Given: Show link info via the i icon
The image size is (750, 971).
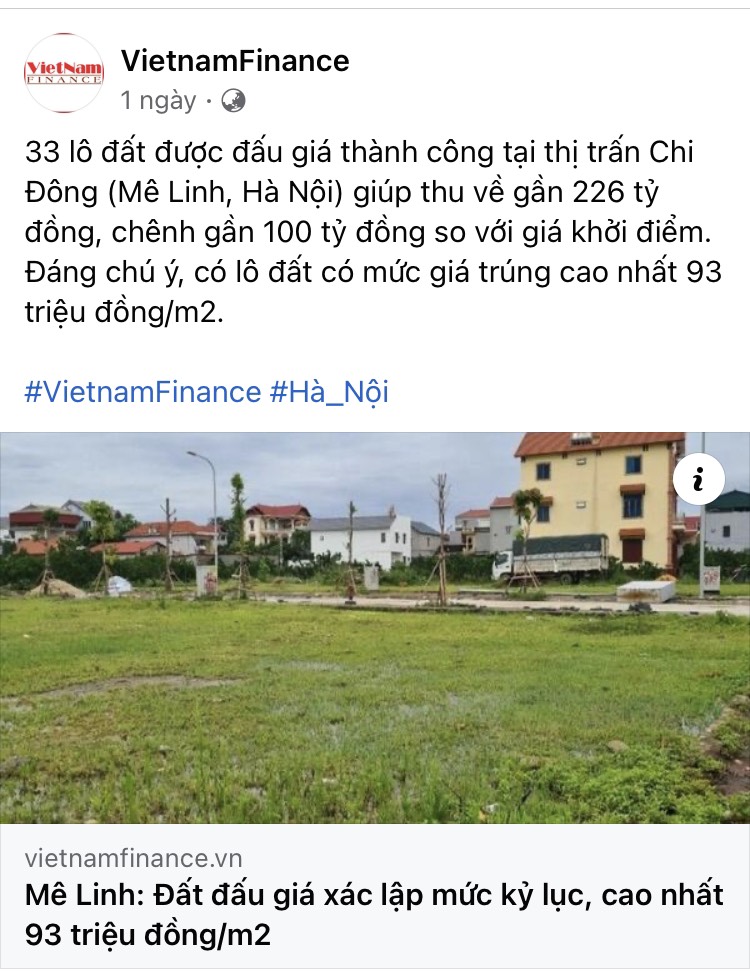Looking at the screenshot, I should 699,482.
